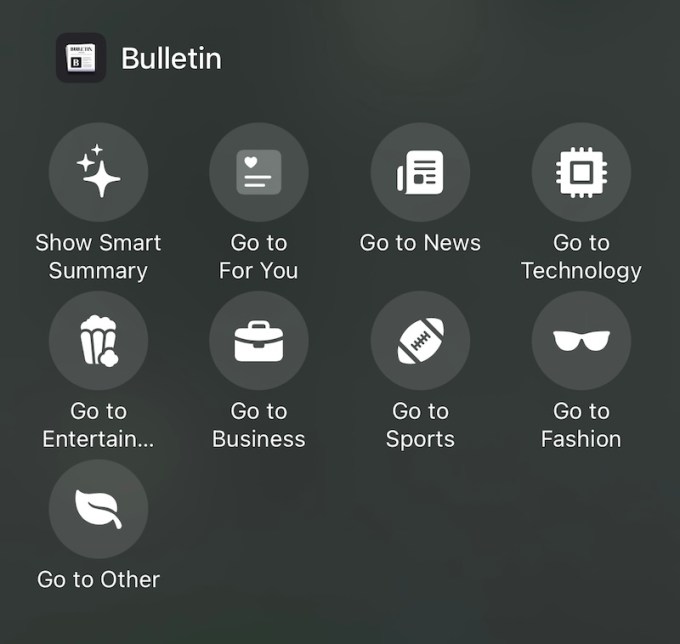Launch the Go to Business shortcut
Image resolution: width=680 pixels, height=644 pixels.
tap(259, 341)
